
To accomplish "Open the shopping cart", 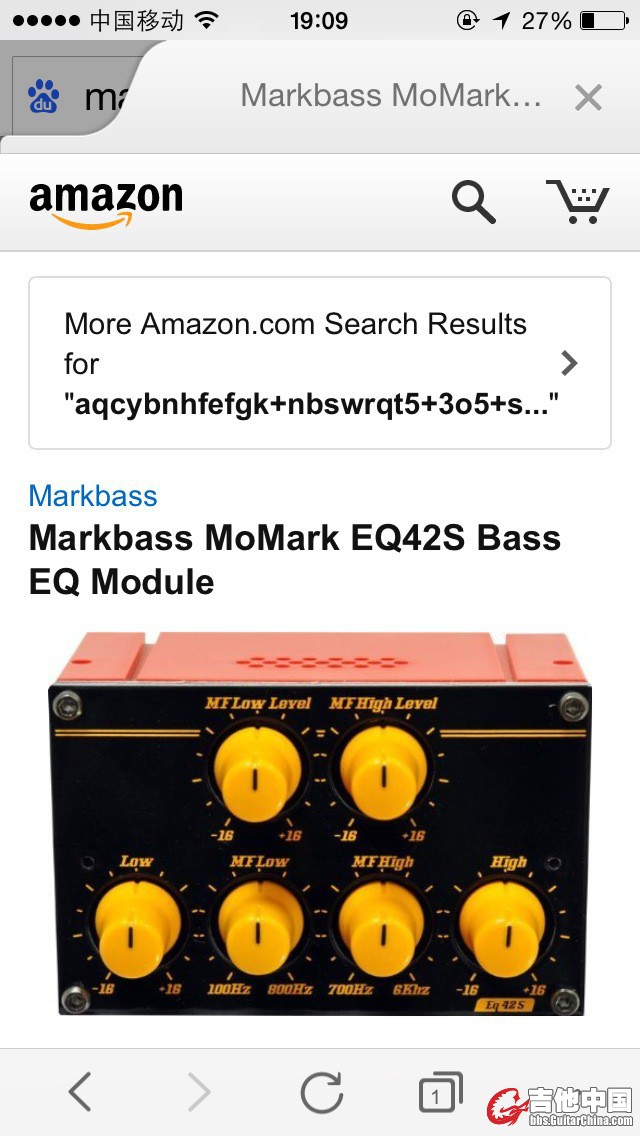I will [x=577, y=202].
